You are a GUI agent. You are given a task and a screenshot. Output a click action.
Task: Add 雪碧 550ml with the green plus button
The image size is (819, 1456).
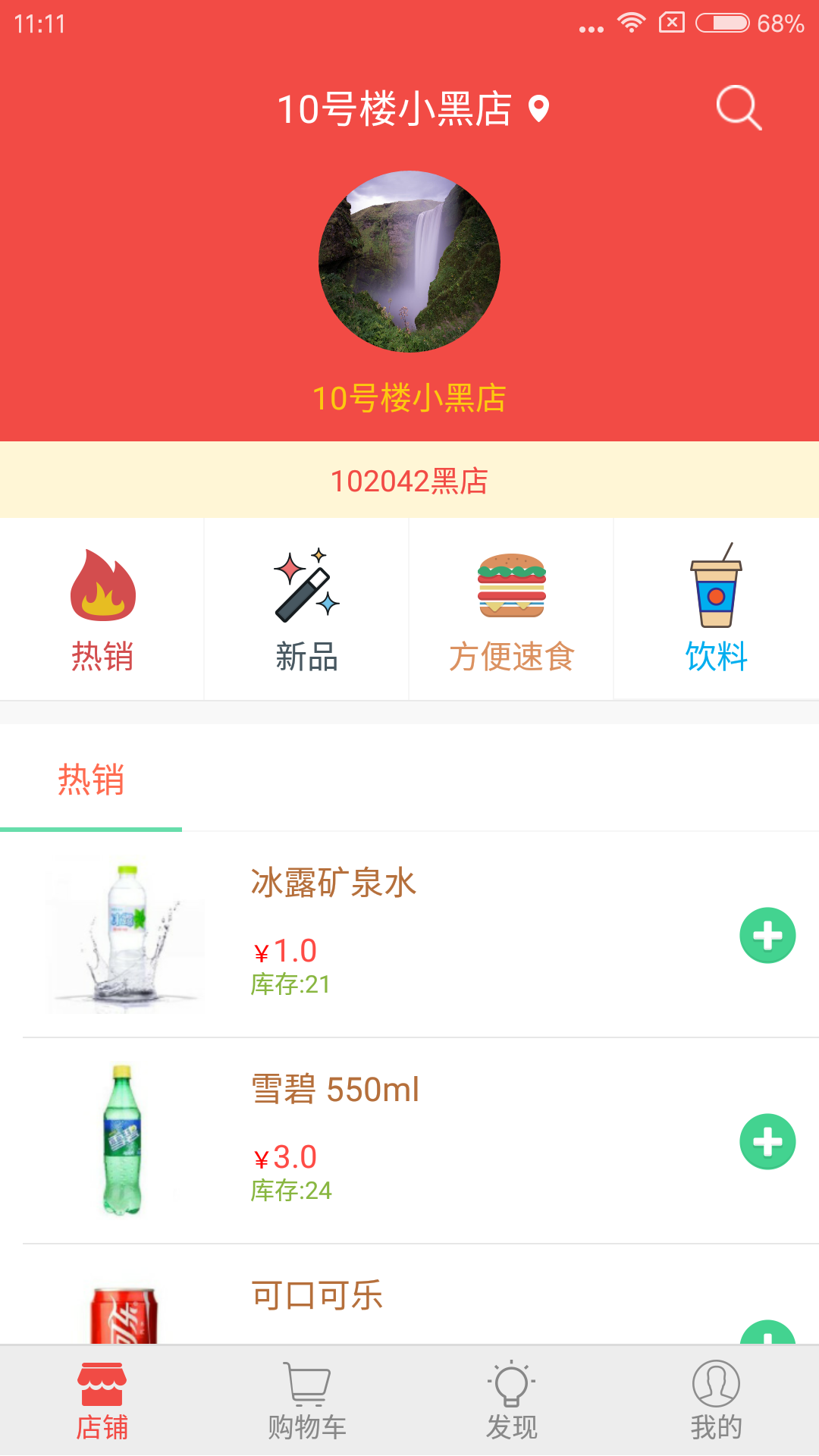click(767, 1140)
